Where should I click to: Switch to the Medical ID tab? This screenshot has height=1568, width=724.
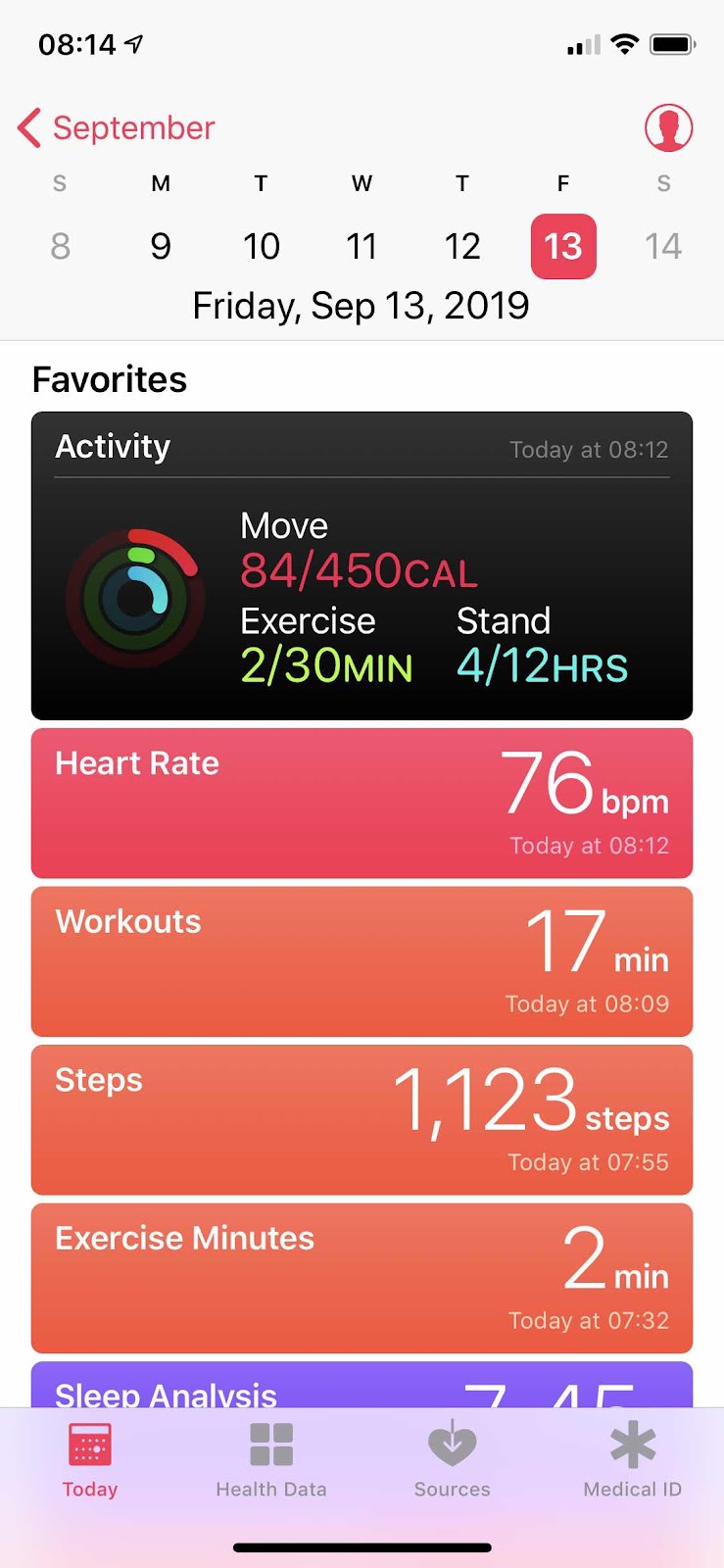(633, 1460)
